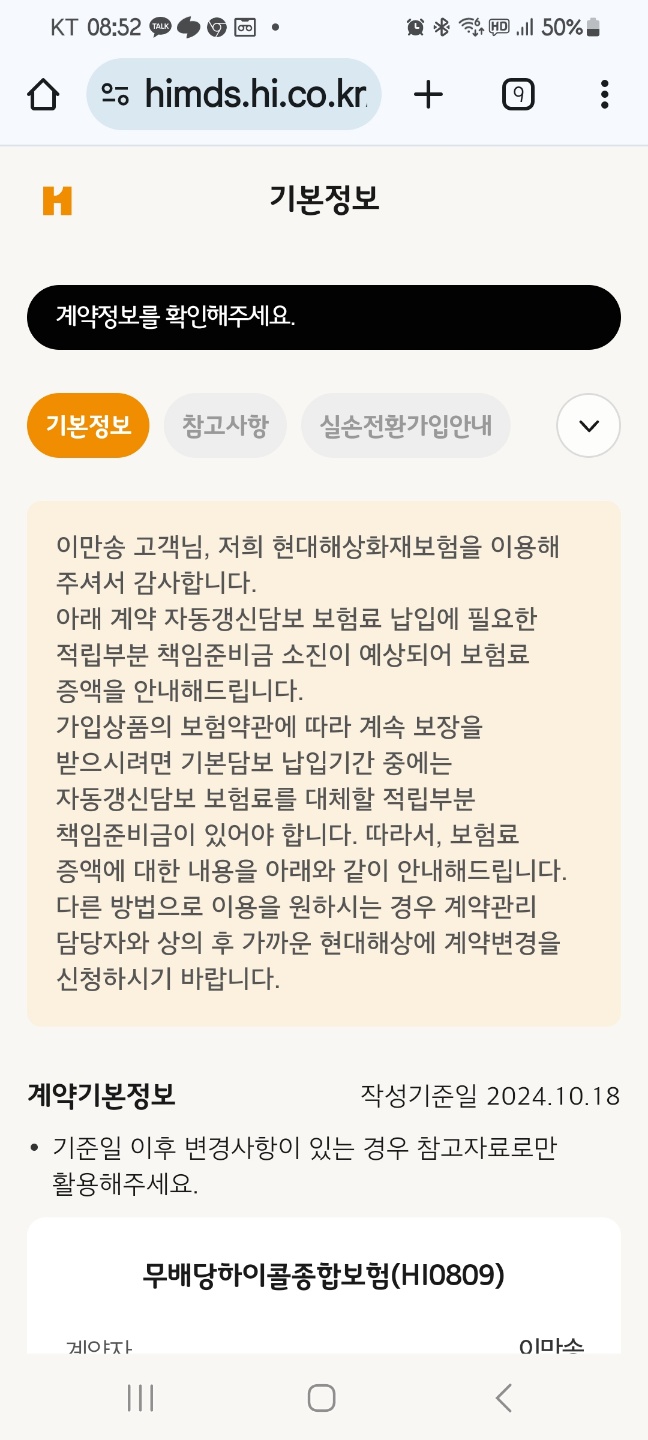Open recent apps from the navigation bar
648x1440 pixels.
pos(140,1397)
